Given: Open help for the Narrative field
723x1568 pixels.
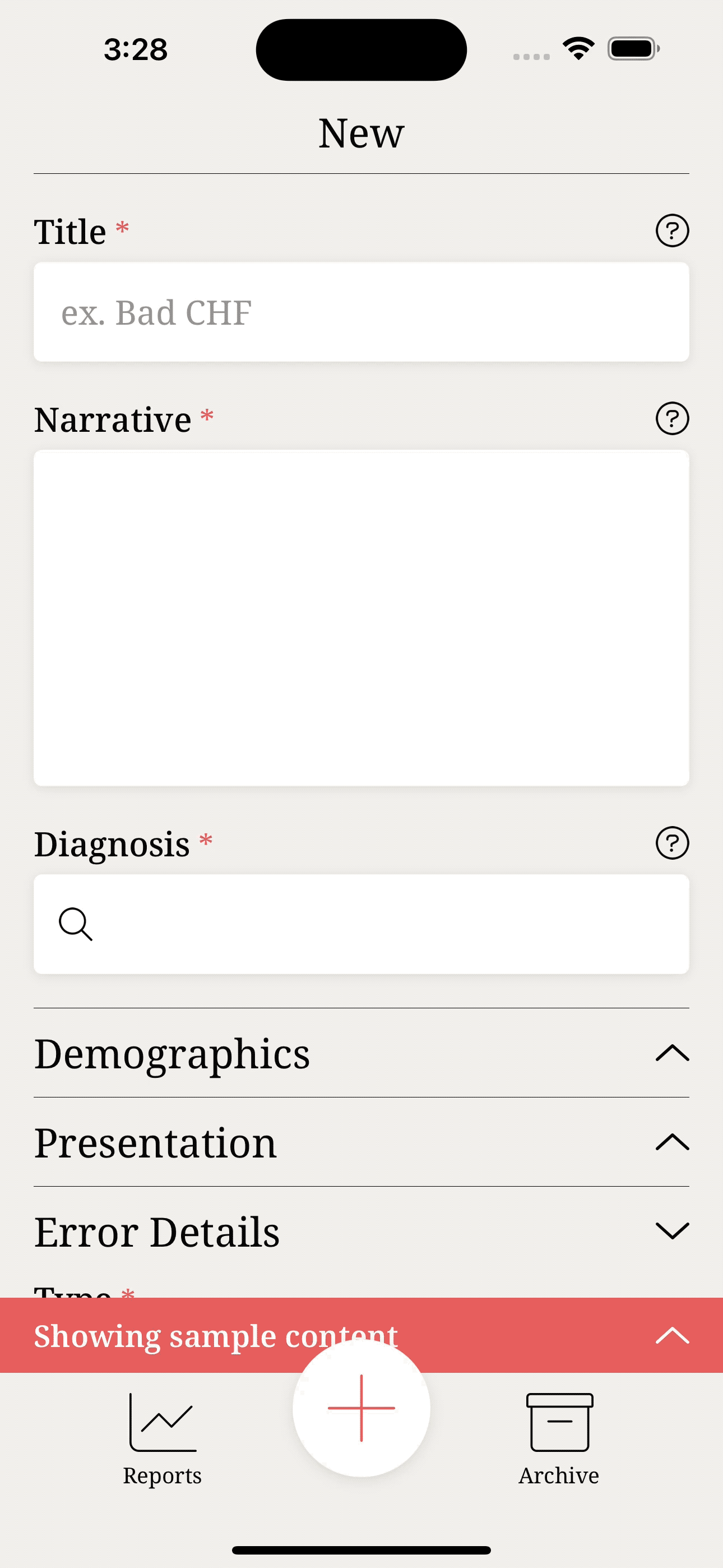Looking at the screenshot, I should [x=672, y=418].
